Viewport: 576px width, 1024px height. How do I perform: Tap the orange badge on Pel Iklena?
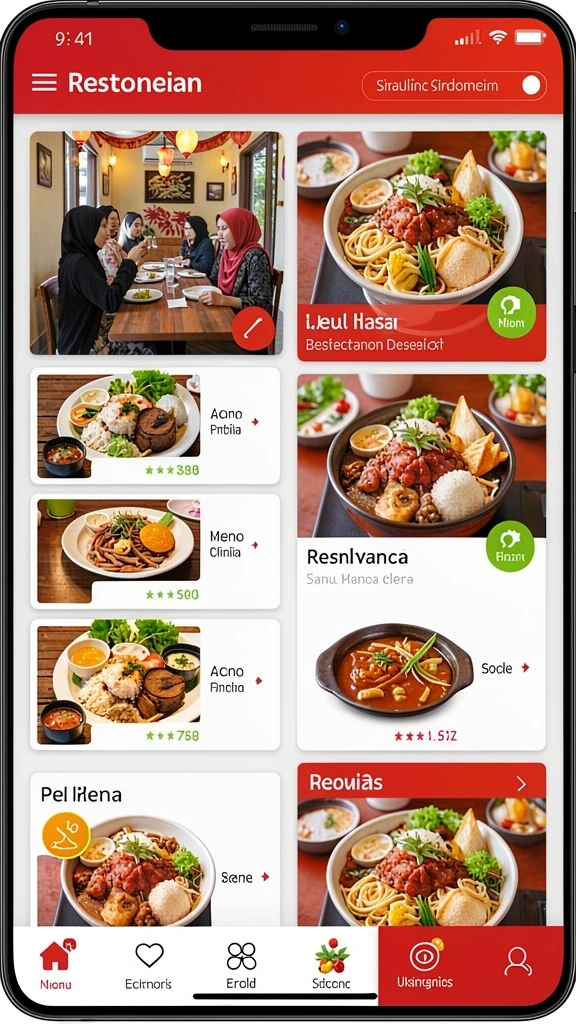(x=66, y=835)
